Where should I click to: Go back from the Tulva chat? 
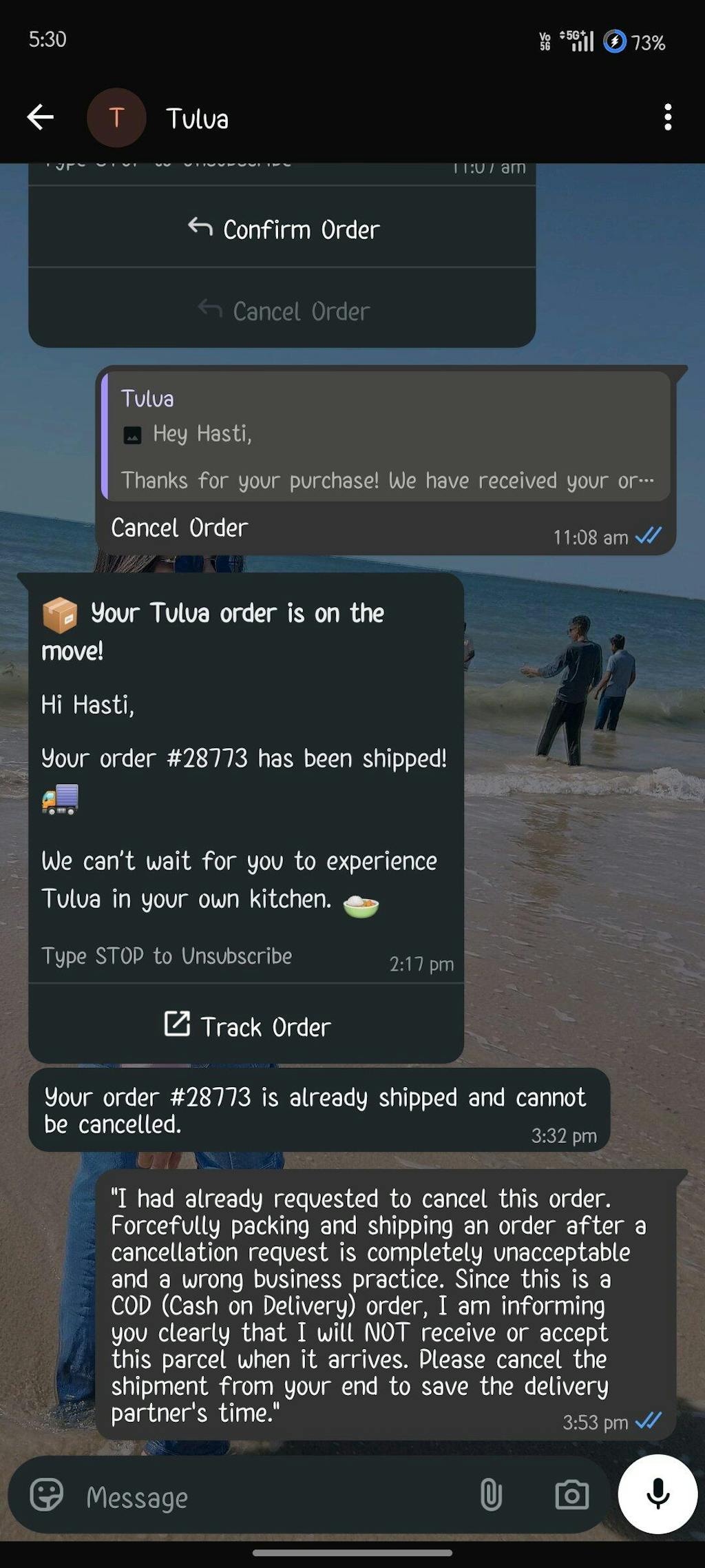(x=41, y=117)
